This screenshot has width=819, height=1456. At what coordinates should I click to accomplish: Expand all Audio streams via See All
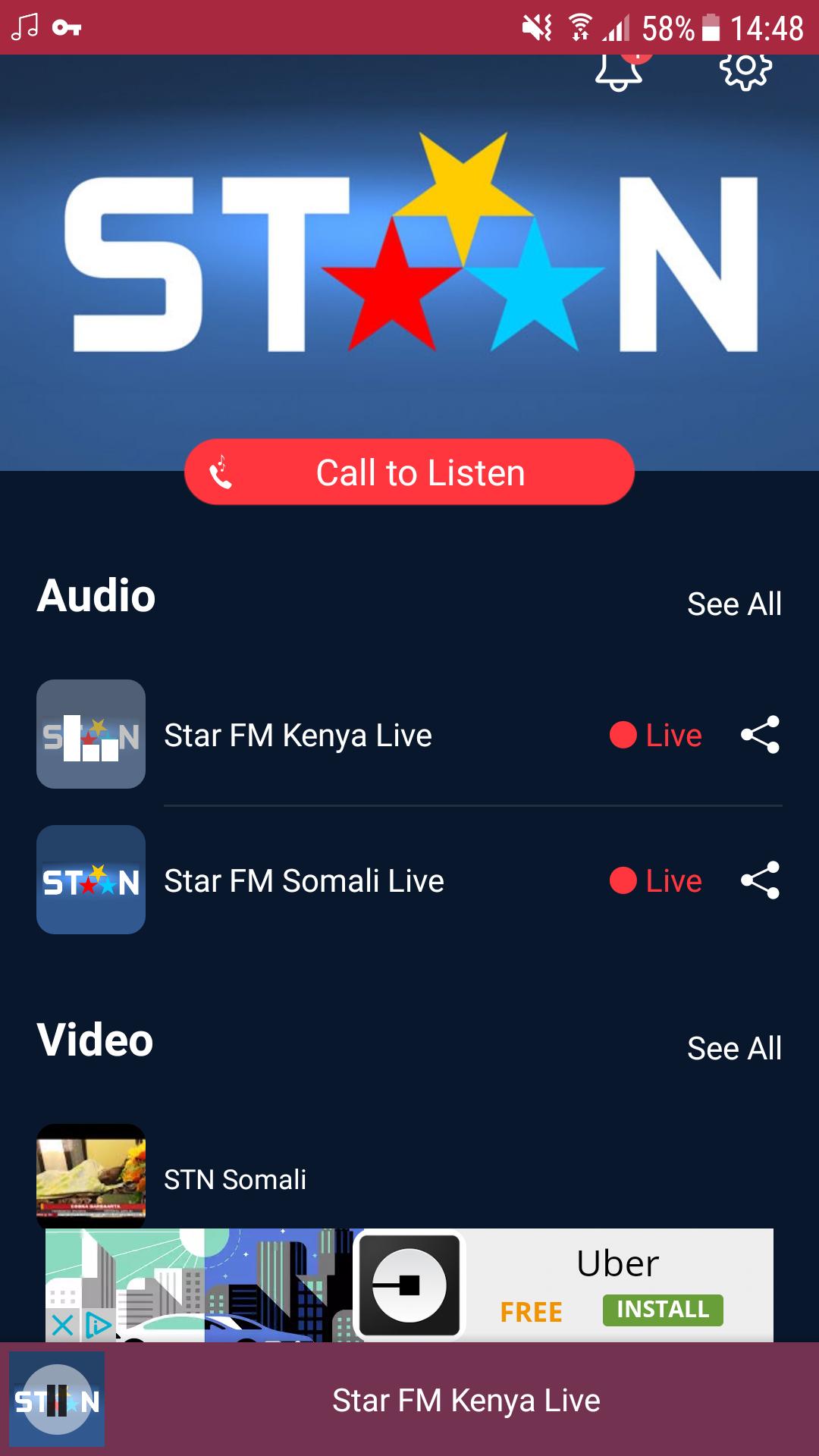[734, 604]
